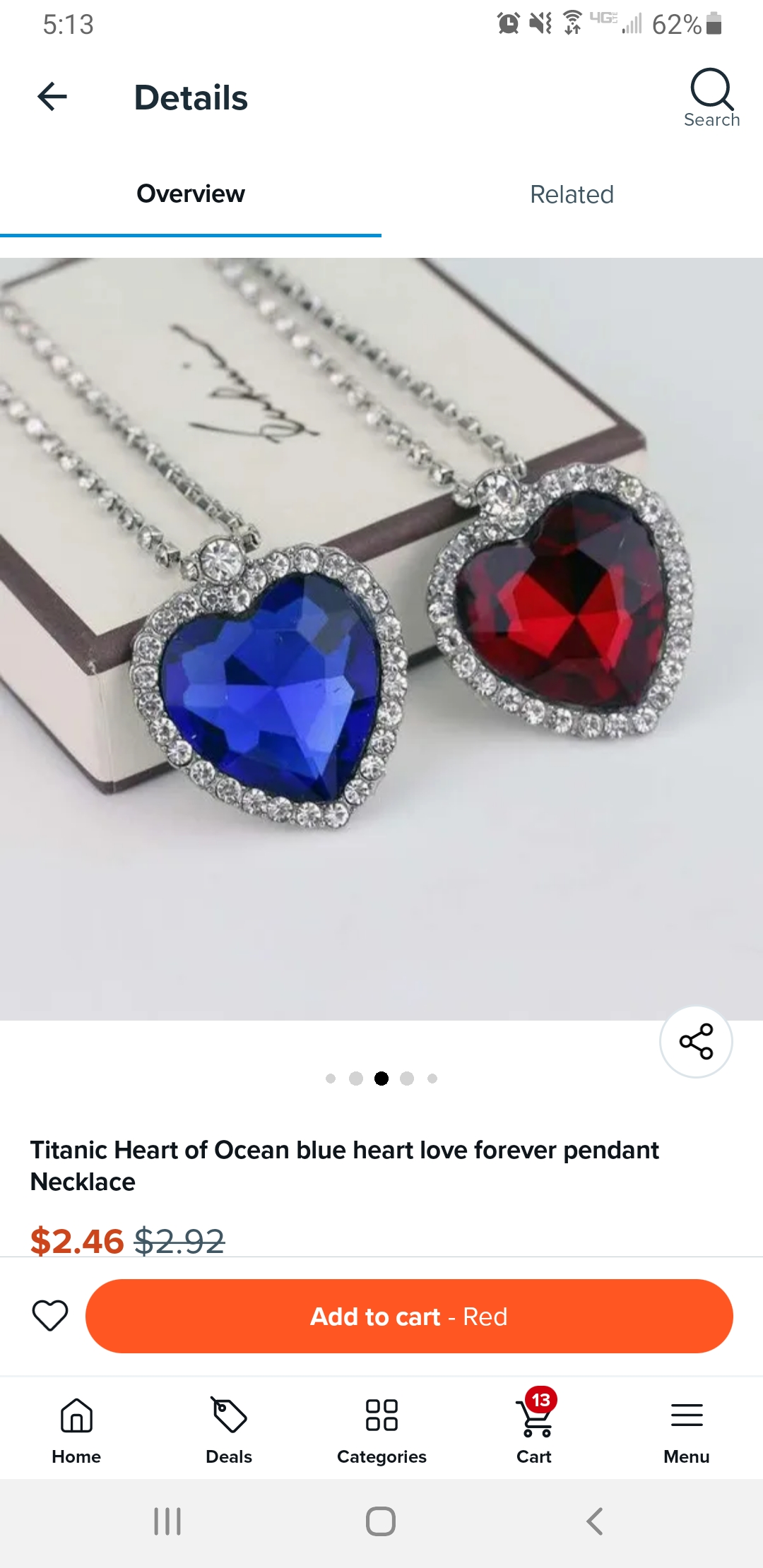View the Cart with 13 items
This screenshot has width=763, height=1568.
535,1430
